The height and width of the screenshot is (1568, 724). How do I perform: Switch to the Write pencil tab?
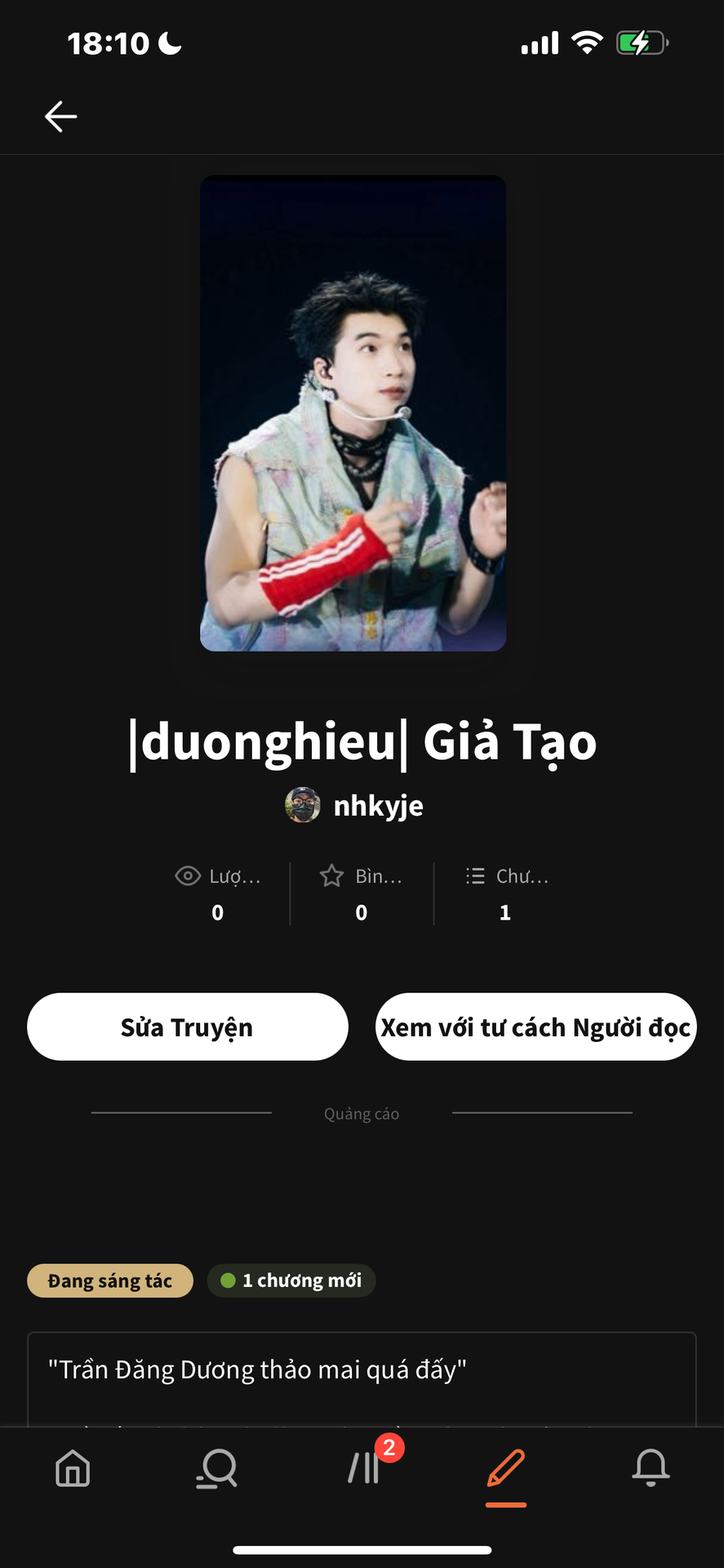506,1468
